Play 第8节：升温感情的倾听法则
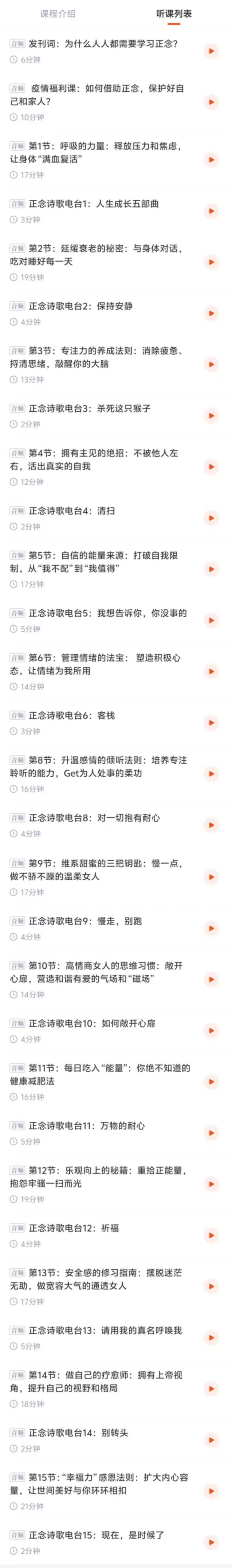Viewport: 232px width, 1568px height. pyautogui.click(x=211, y=774)
